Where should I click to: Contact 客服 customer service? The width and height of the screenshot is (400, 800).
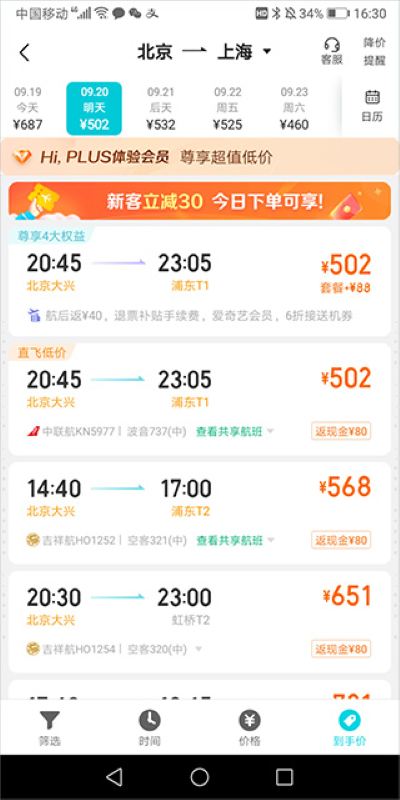pyautogui.click(x=332, y=52)
